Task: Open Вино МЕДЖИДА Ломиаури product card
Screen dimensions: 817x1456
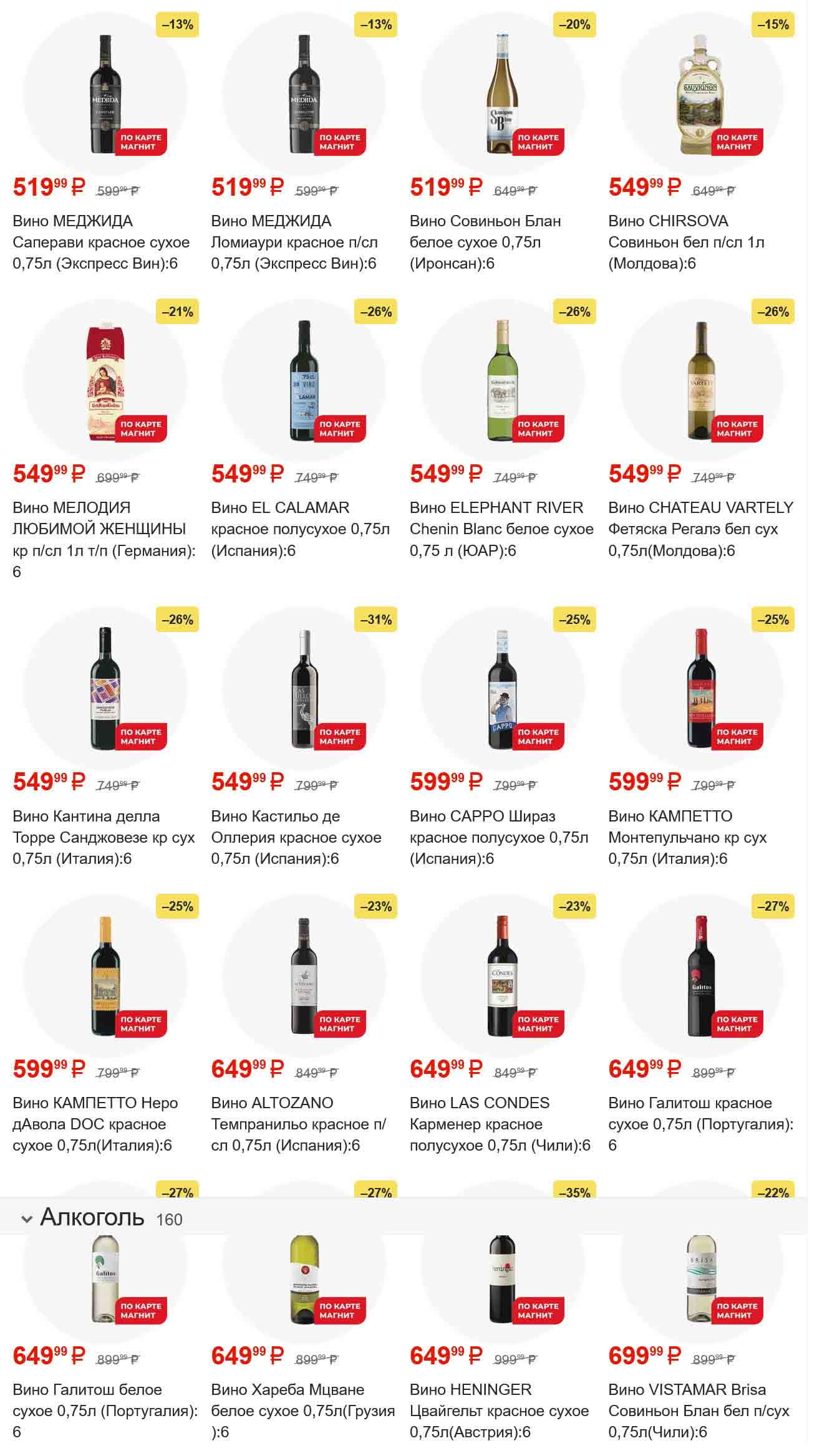Action: pyautogui.click(x=303, y=93)
